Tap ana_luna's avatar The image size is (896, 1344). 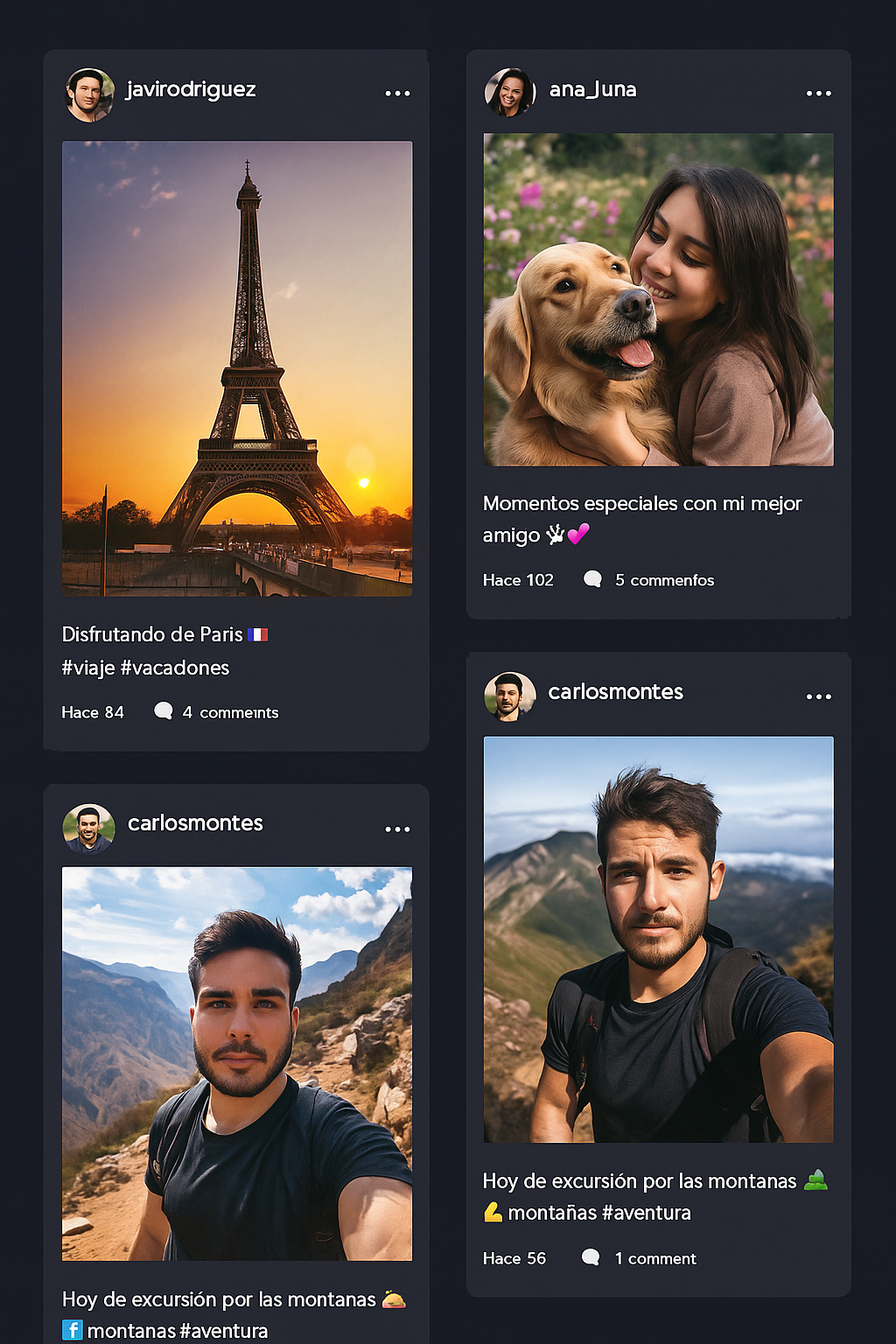(x=510, y=92)
